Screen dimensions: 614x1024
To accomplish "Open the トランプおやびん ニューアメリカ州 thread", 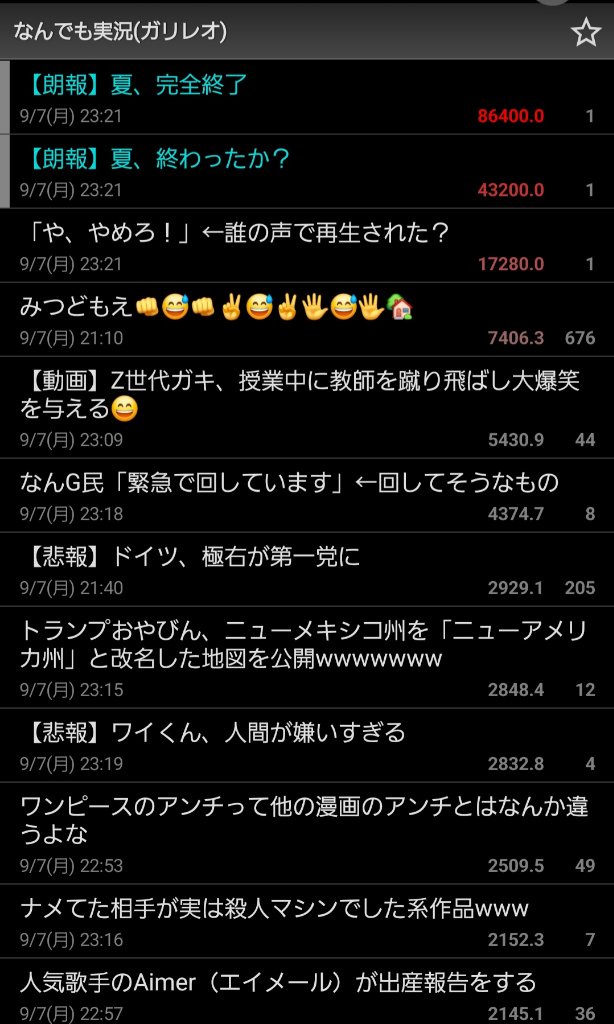I will 307,658.
